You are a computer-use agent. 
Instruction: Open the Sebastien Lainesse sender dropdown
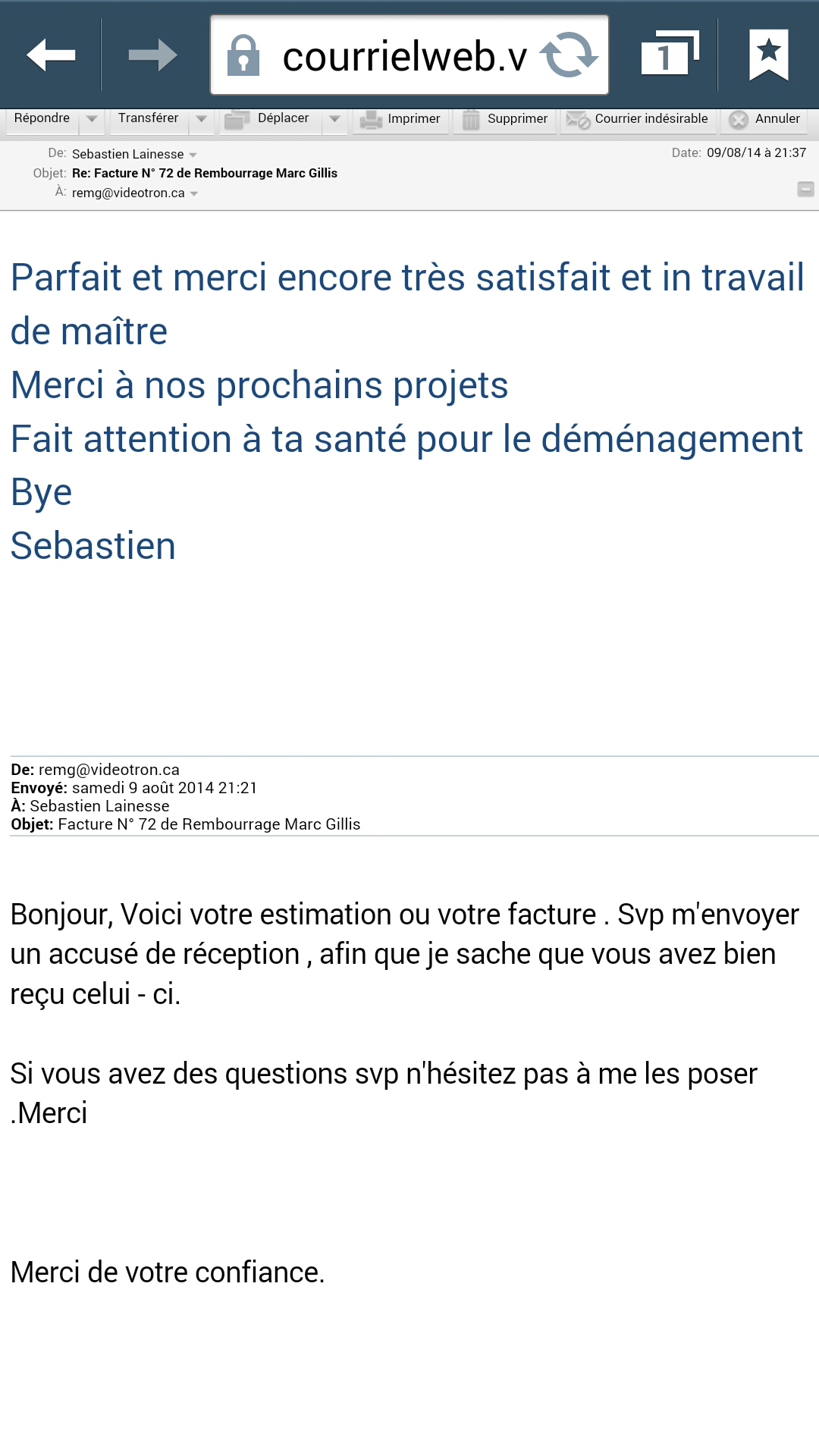coord(193,155)
